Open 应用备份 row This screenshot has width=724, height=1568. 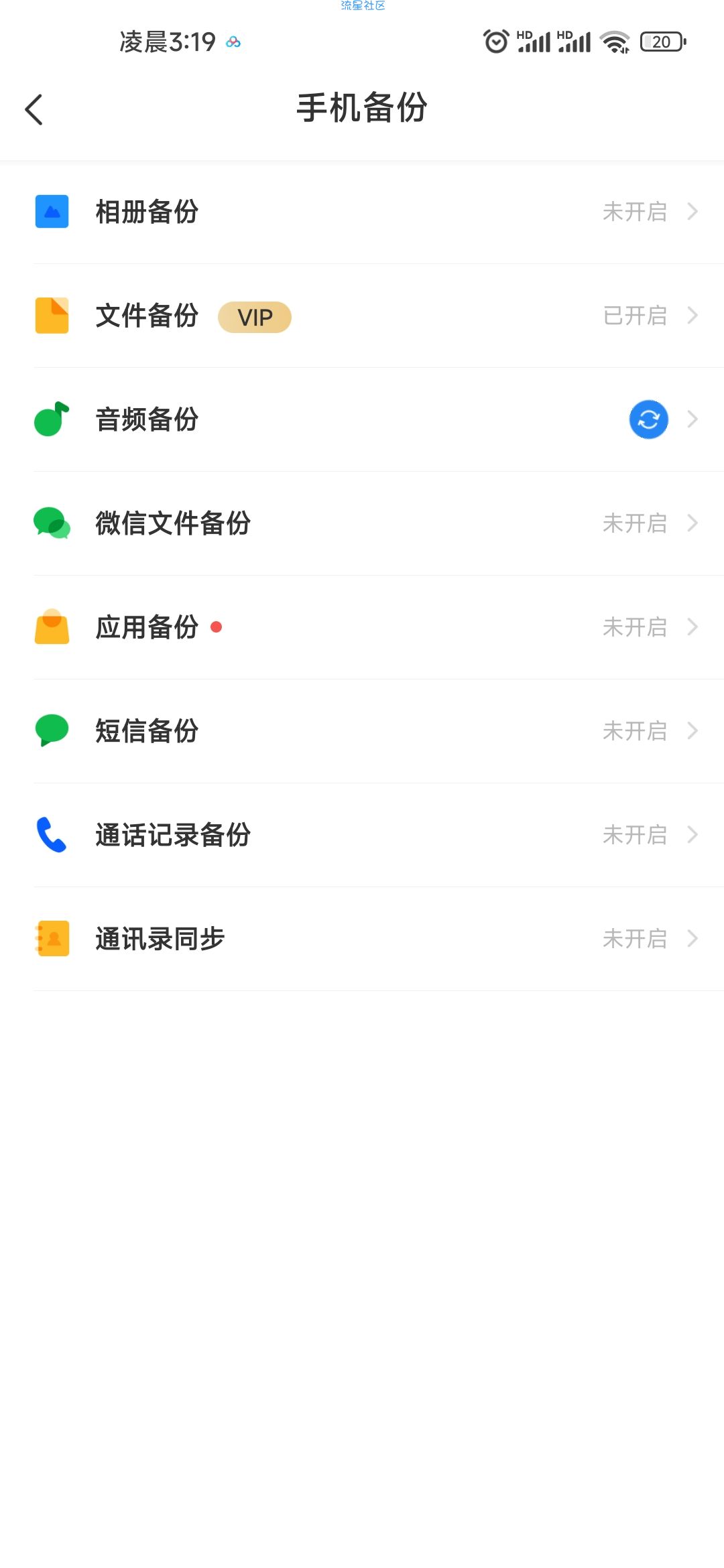[x=362, y=627]
